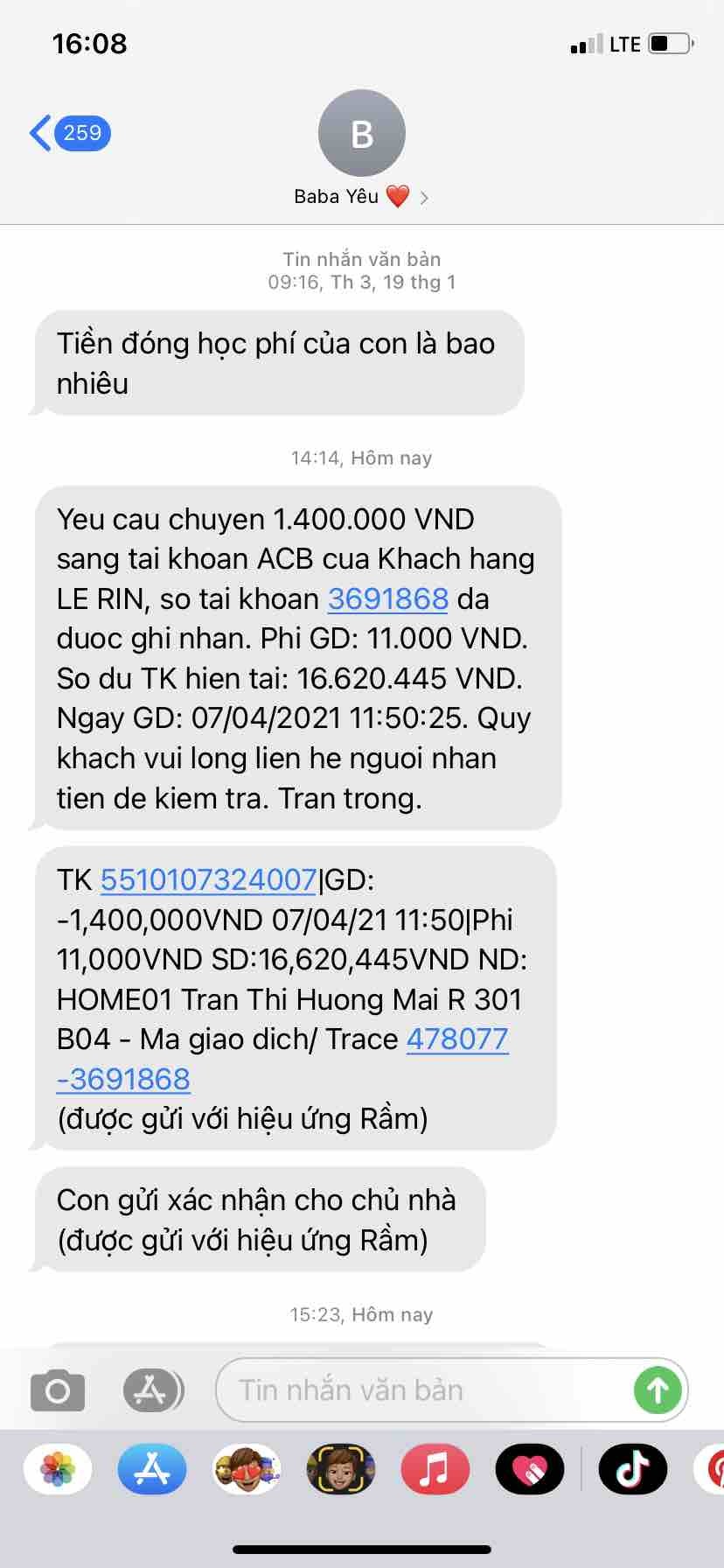Toggle the App Store apps drawer
The height and width of the screenshot is (1568, 724).
coord(152,1390)
